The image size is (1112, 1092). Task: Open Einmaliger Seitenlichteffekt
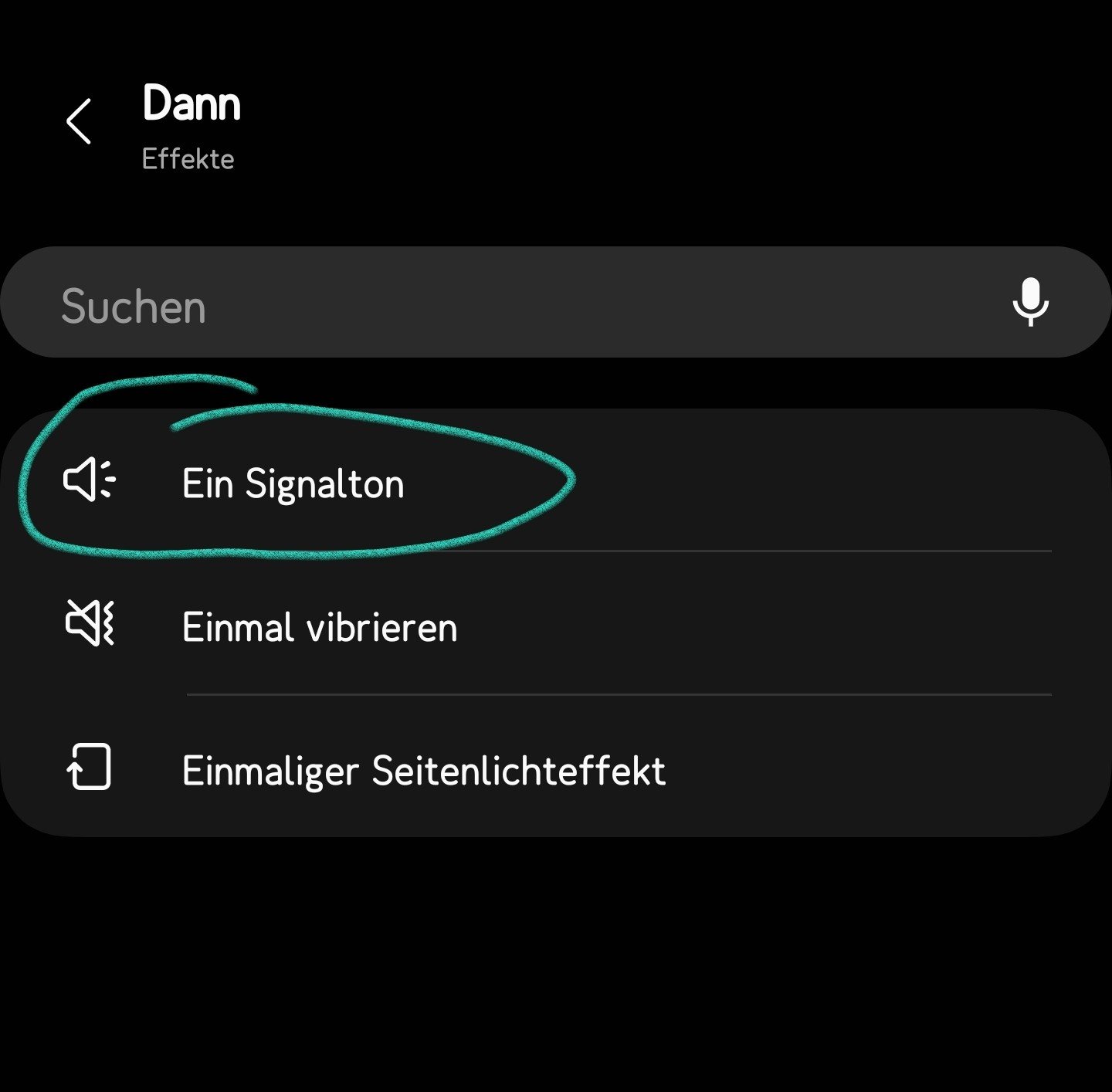click(x=423, y=771)
